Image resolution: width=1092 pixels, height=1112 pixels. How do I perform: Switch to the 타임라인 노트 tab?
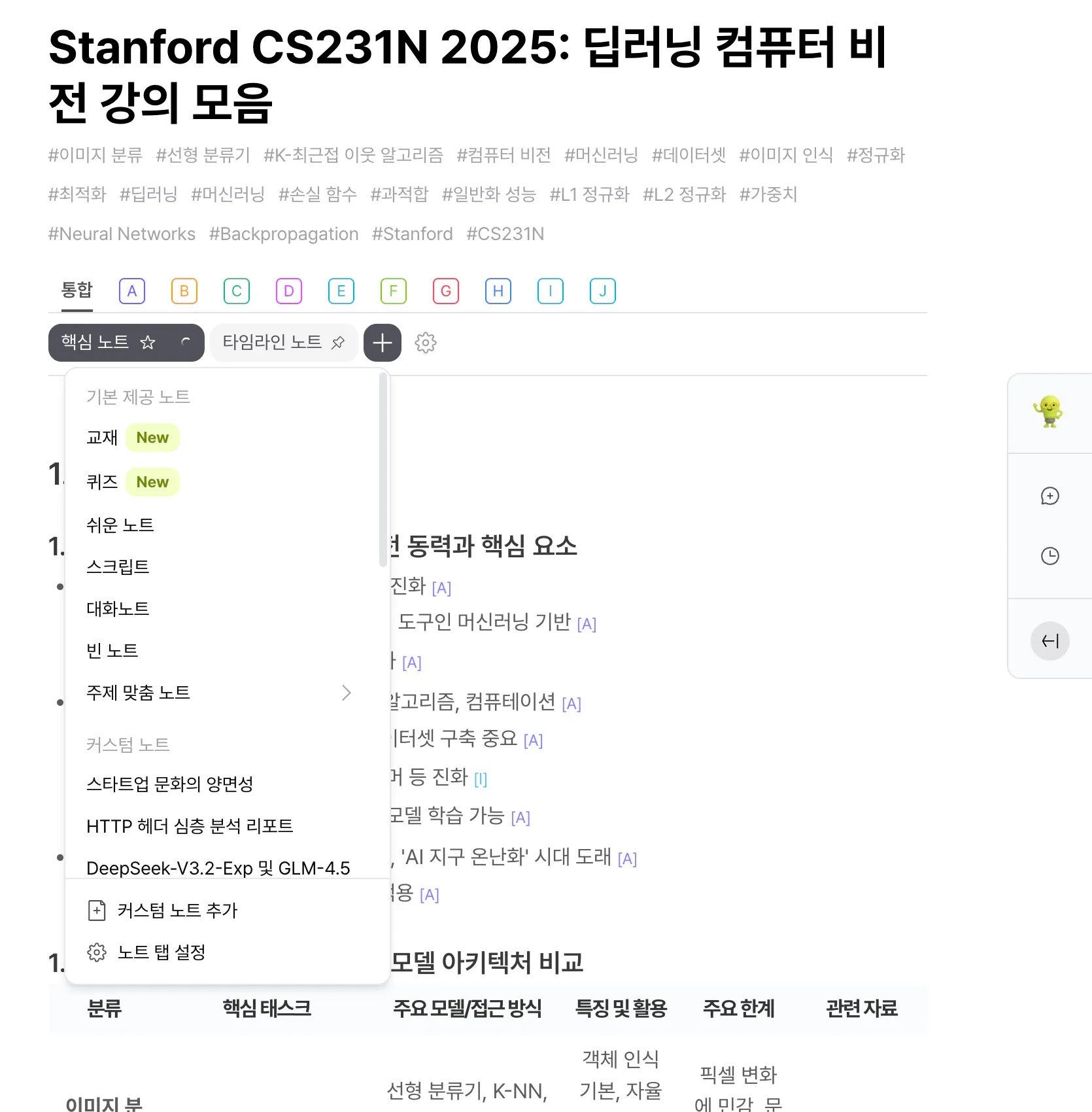click(x=272, y=342)
